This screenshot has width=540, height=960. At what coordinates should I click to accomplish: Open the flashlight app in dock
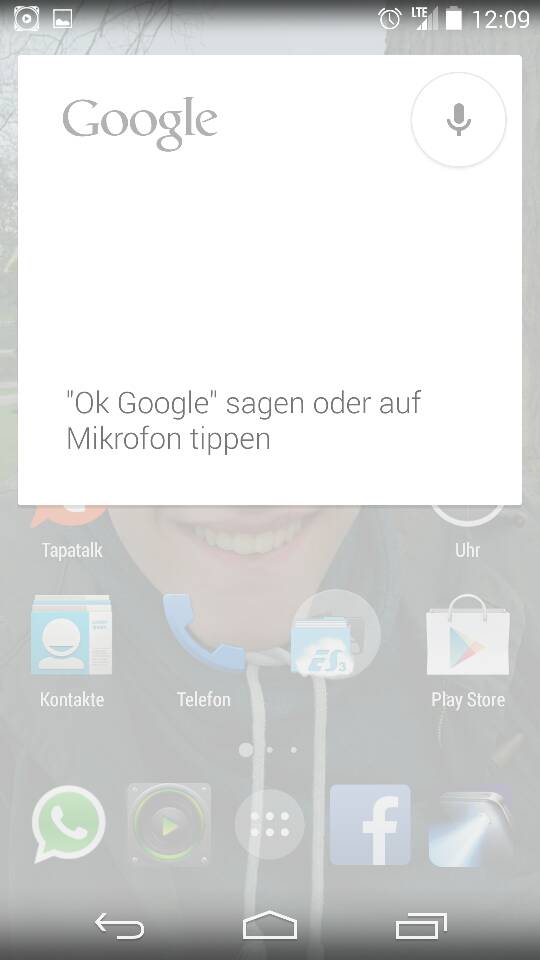(470, 825)
